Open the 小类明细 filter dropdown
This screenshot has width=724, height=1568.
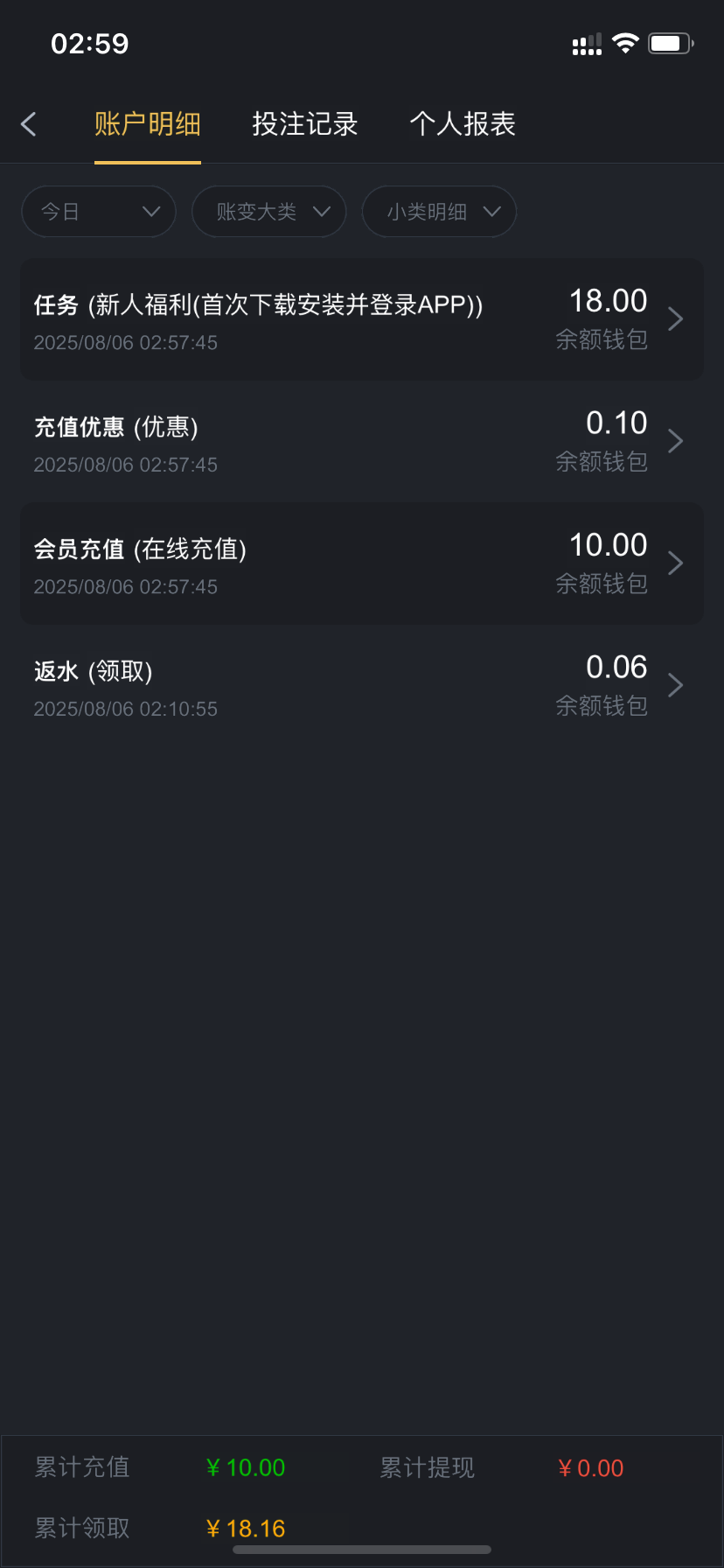(440, 212)
